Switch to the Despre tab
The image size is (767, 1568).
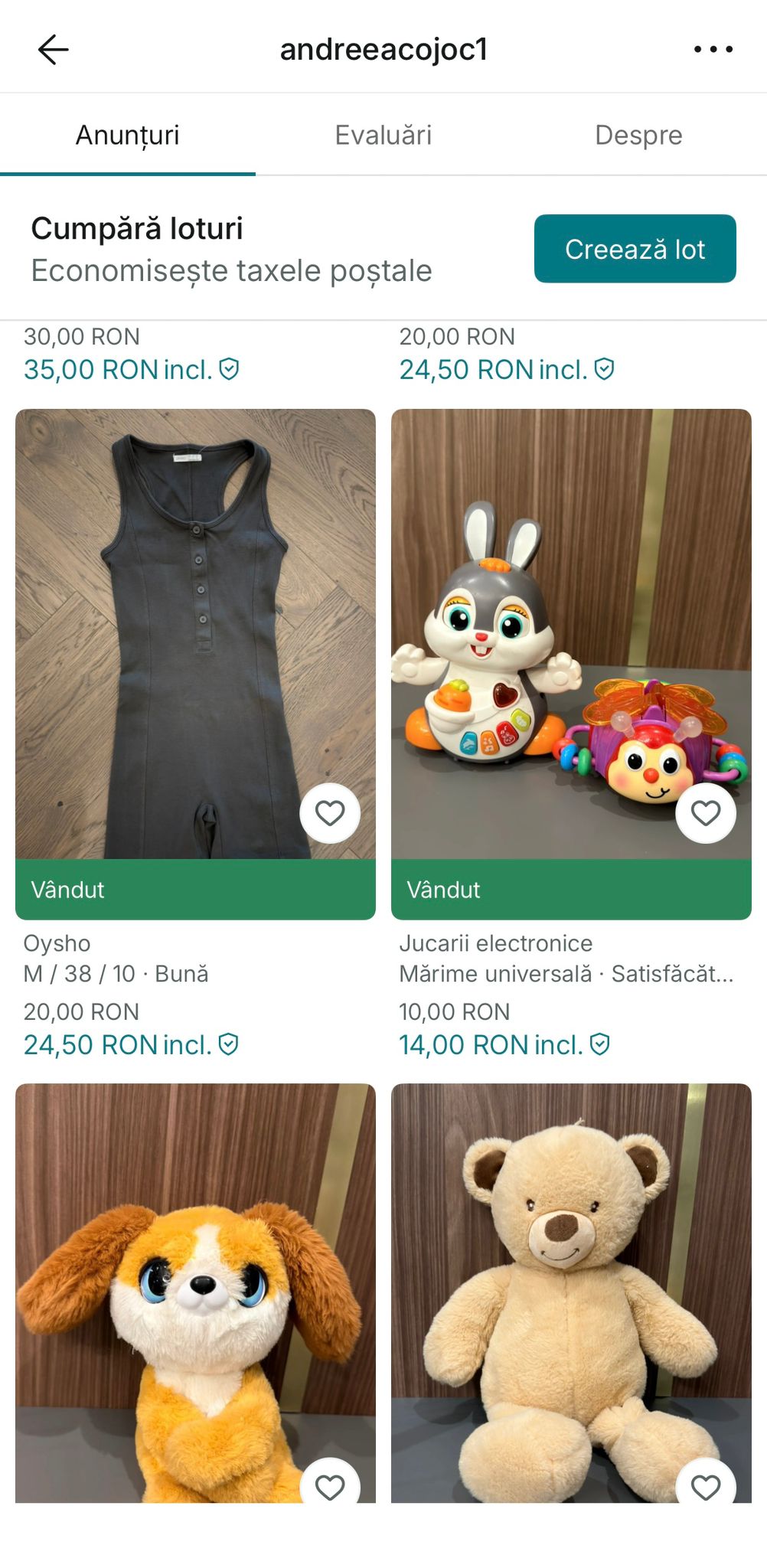point(638,136)
